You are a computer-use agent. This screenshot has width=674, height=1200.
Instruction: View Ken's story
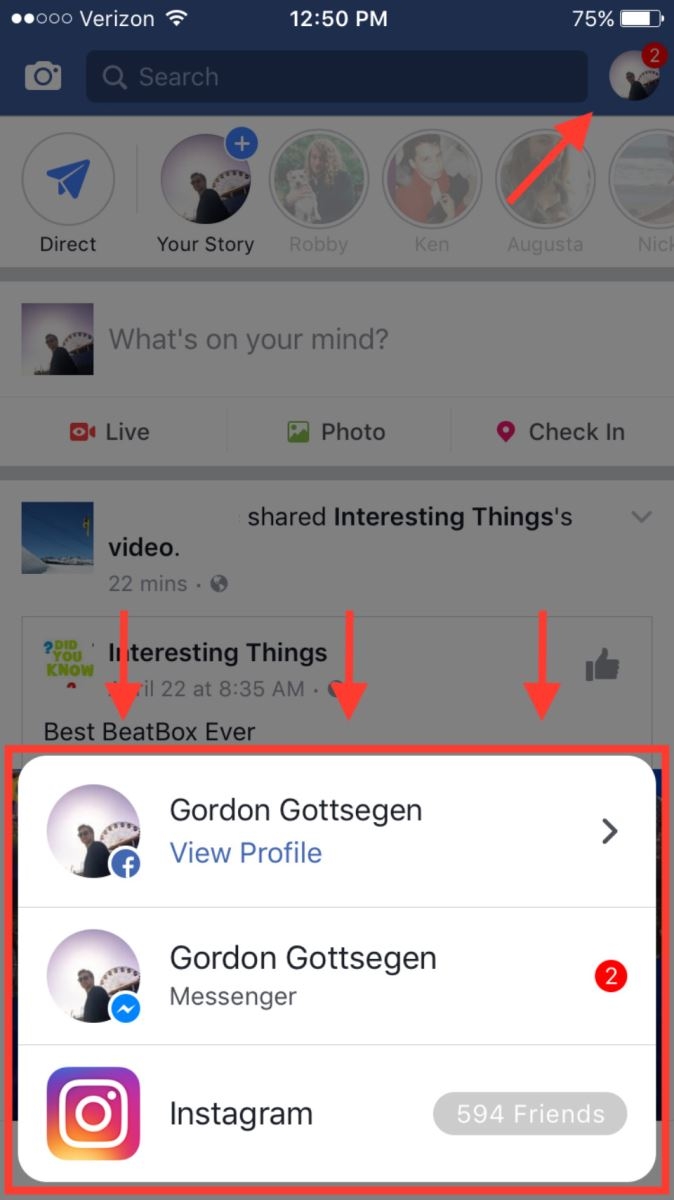[432, 181]
